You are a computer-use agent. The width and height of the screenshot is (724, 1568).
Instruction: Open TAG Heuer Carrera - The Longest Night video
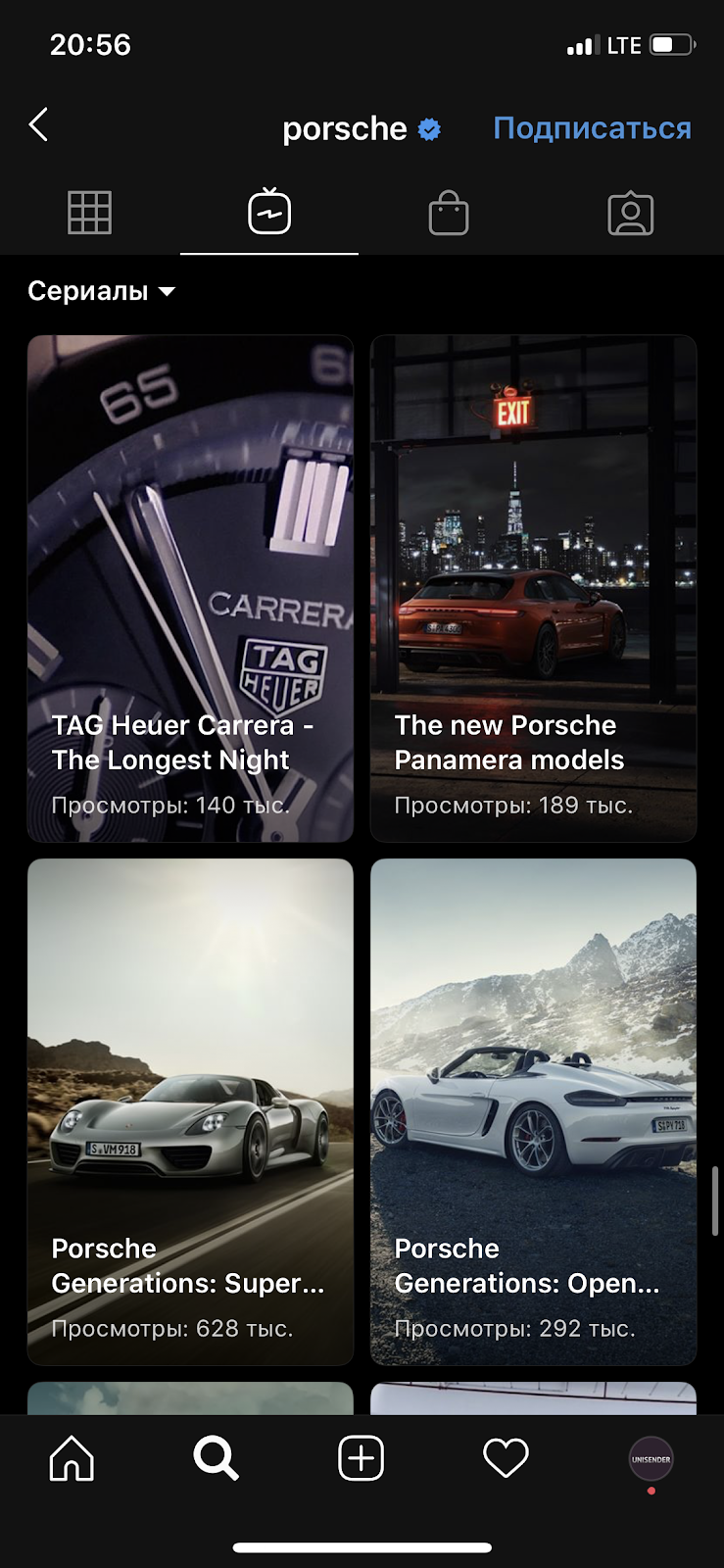click(x=190, y=589)
